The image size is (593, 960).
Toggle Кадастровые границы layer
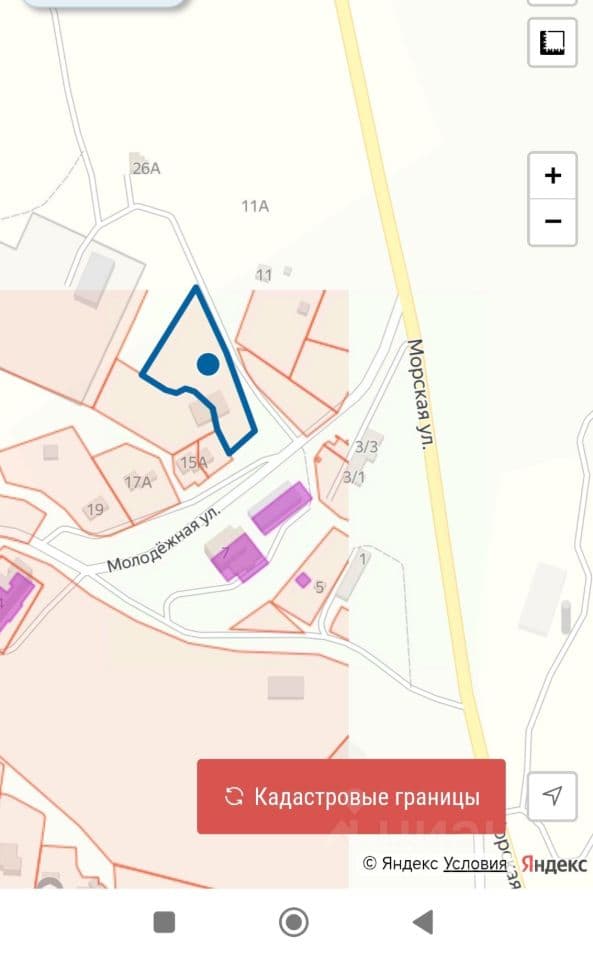pyautogui.click(x=351, y=797)
